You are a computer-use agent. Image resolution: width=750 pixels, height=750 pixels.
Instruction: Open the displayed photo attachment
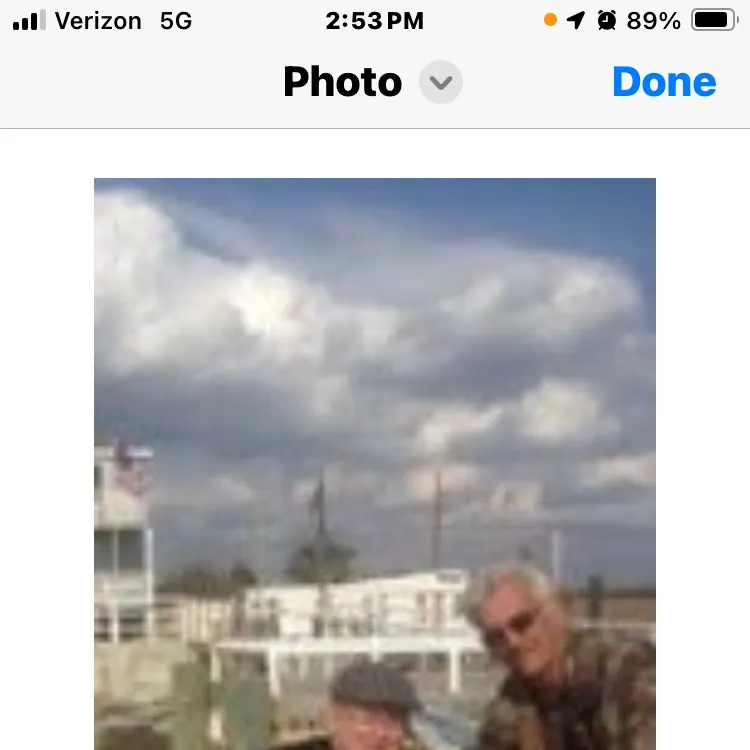pos(375,460)
